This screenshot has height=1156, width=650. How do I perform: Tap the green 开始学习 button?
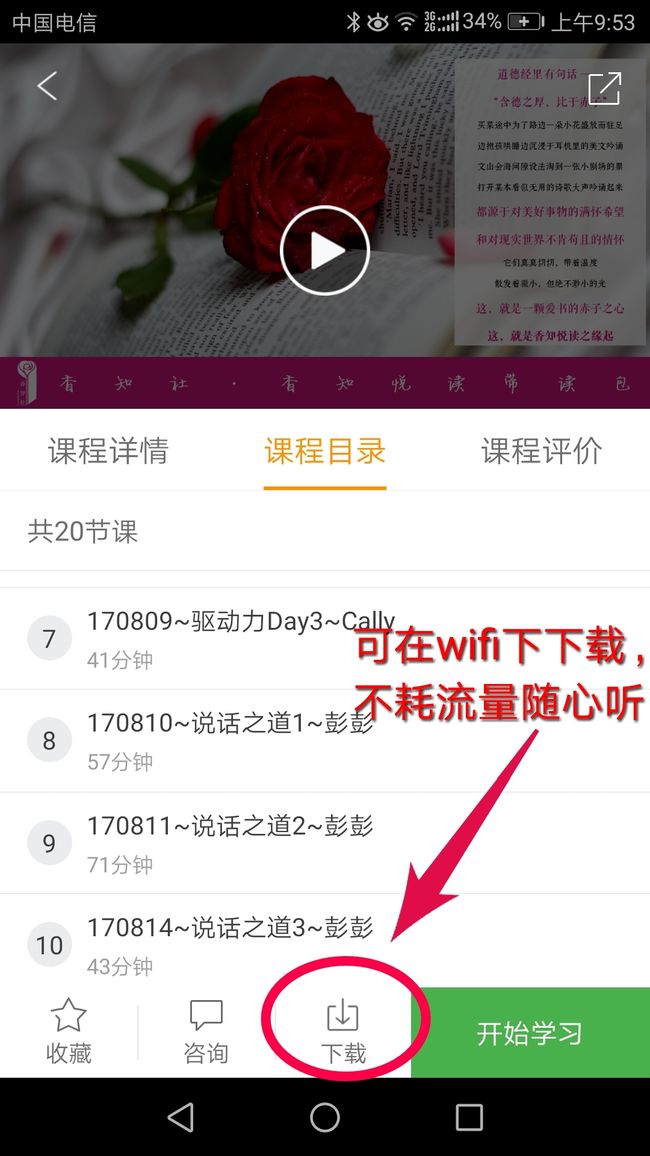pos(531,1033)
